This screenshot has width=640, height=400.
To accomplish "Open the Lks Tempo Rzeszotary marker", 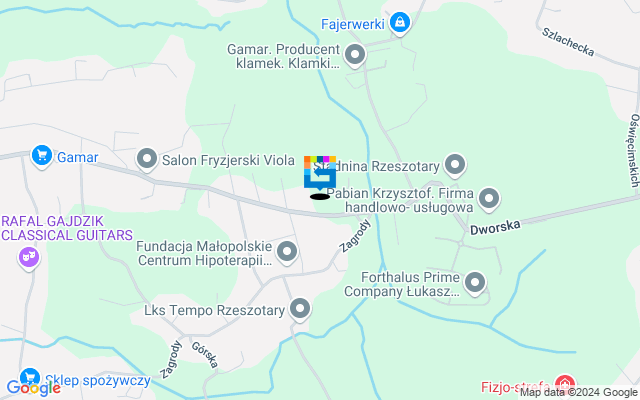I will pyautogui.click(x=299, y=310).
